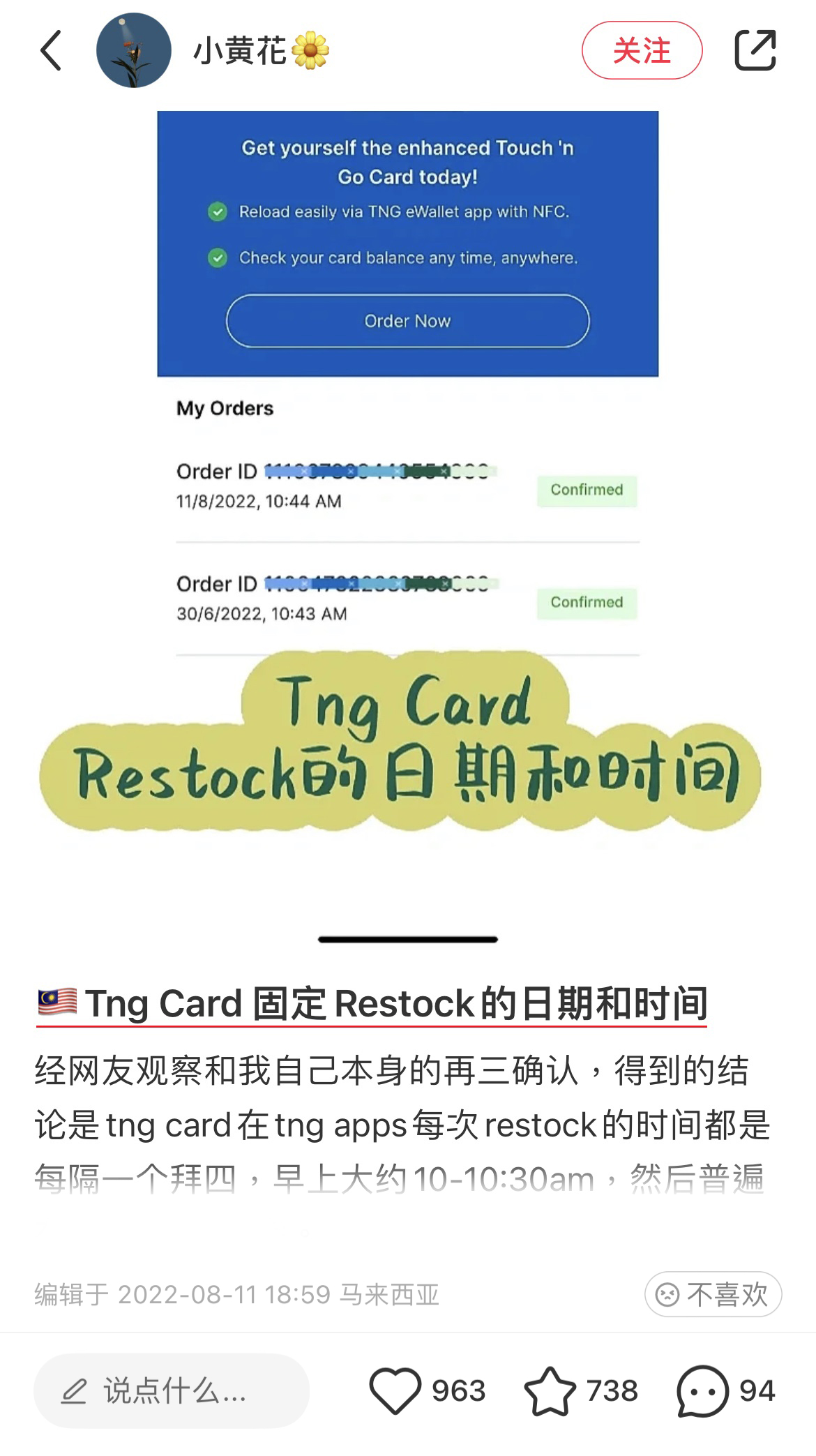
Task: Tap the 说点什么 comment field
Action: pos(172,1390)
